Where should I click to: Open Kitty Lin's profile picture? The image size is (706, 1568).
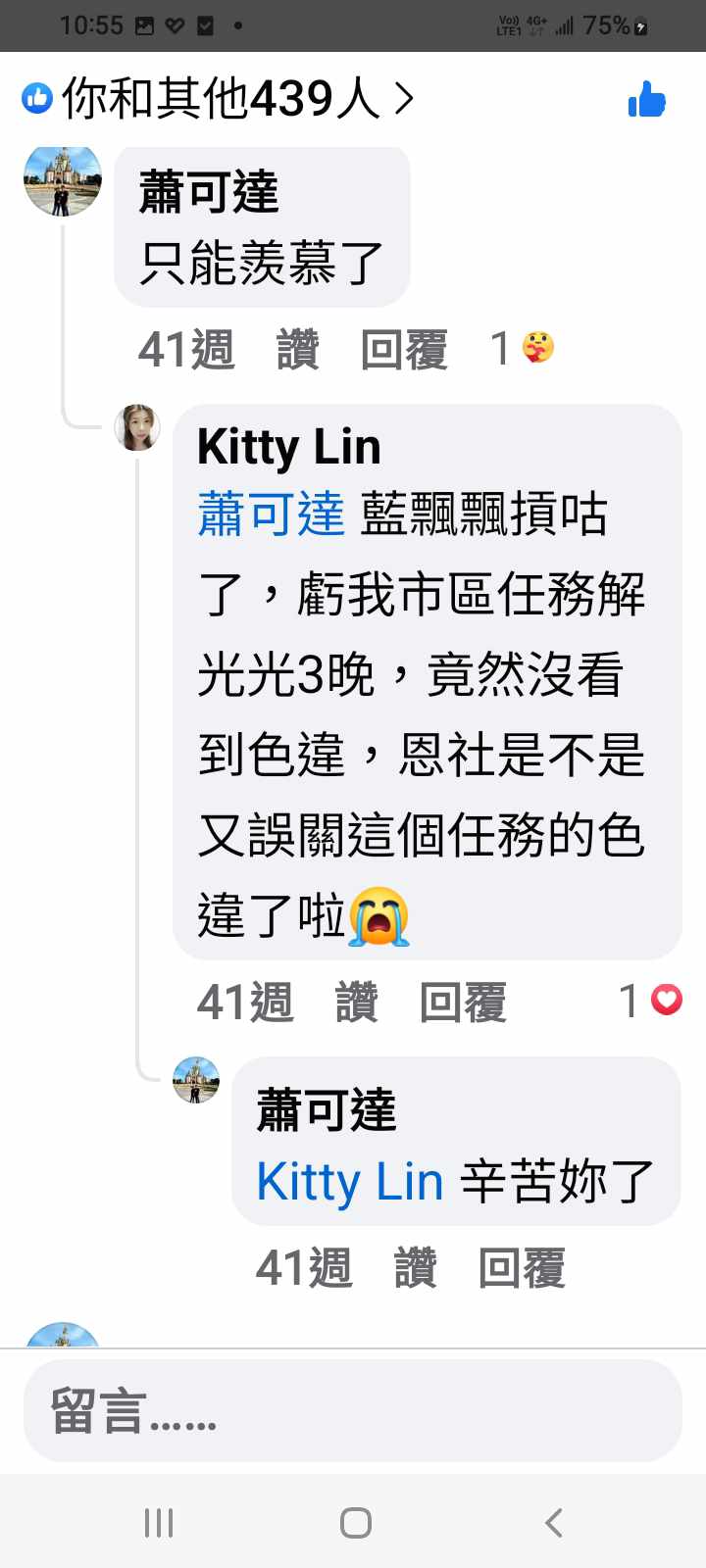(x=137, y=427)
